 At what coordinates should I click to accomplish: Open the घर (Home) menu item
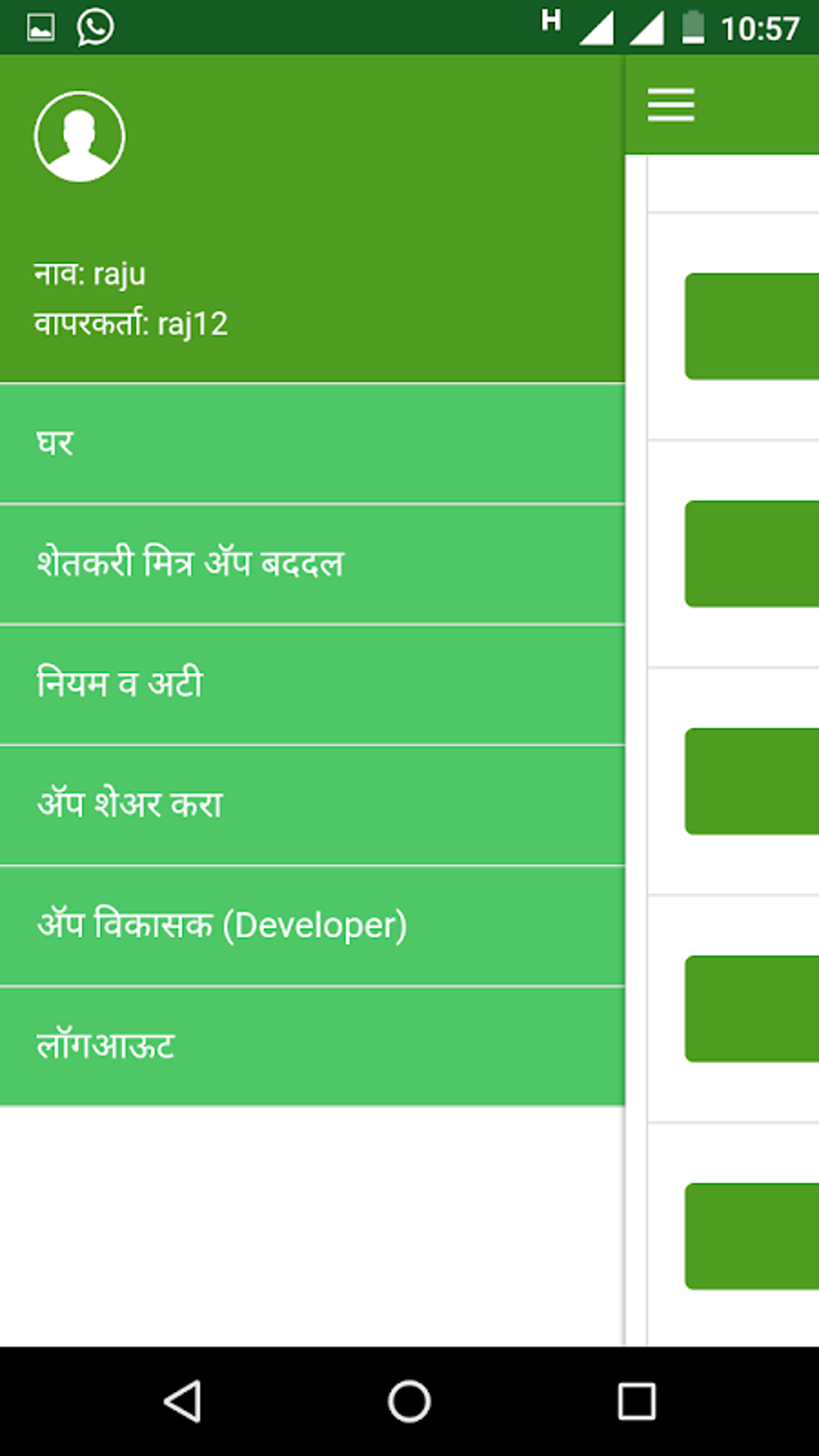[x=312, y=443]
